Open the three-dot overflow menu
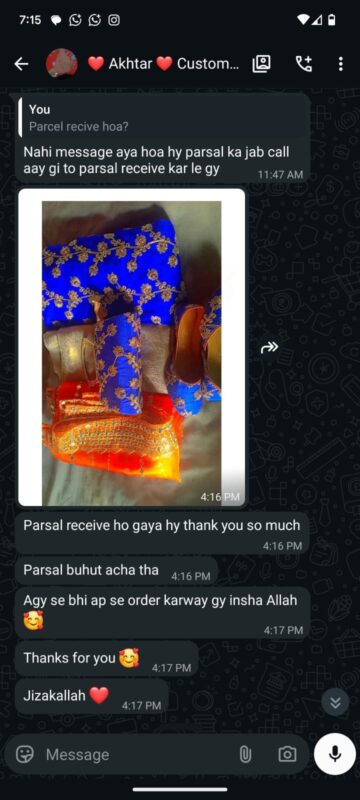This screenshot has width=360, height=800. tap(341, 64)
